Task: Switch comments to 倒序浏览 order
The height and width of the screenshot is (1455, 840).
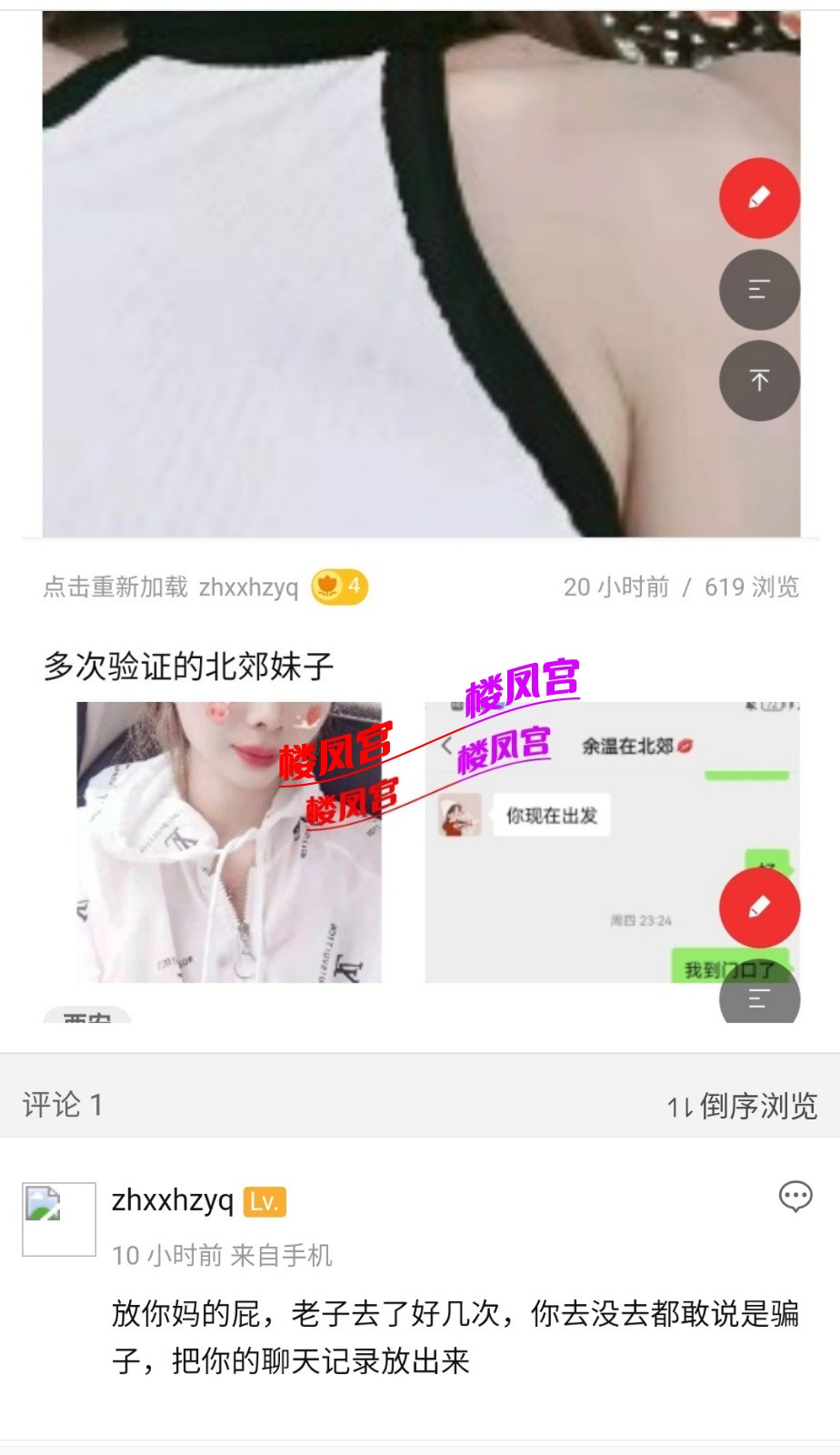Action: (x=743, y=1106)
